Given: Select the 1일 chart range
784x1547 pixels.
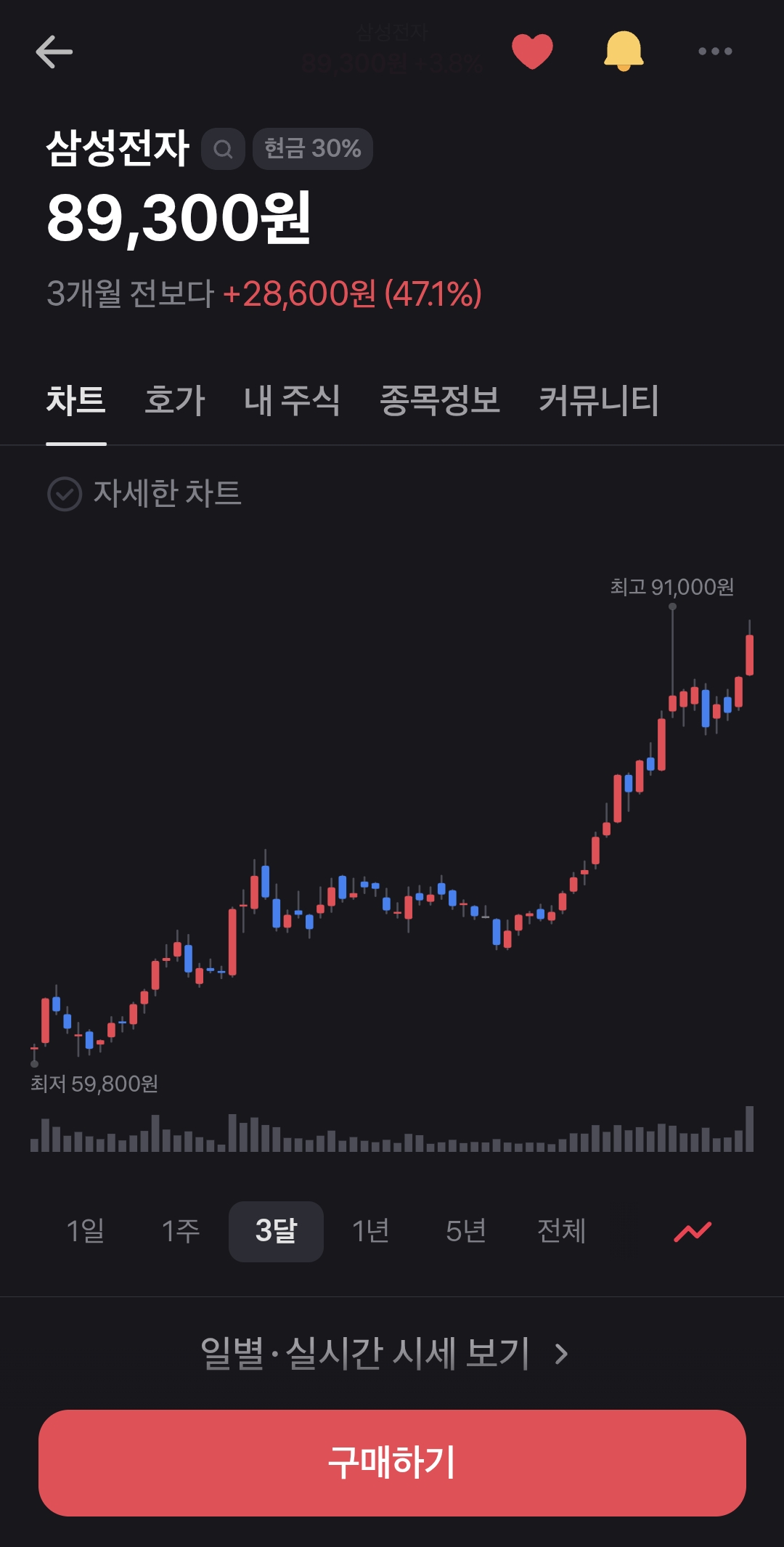Looking at the screenshot, I should point(86,1231).
